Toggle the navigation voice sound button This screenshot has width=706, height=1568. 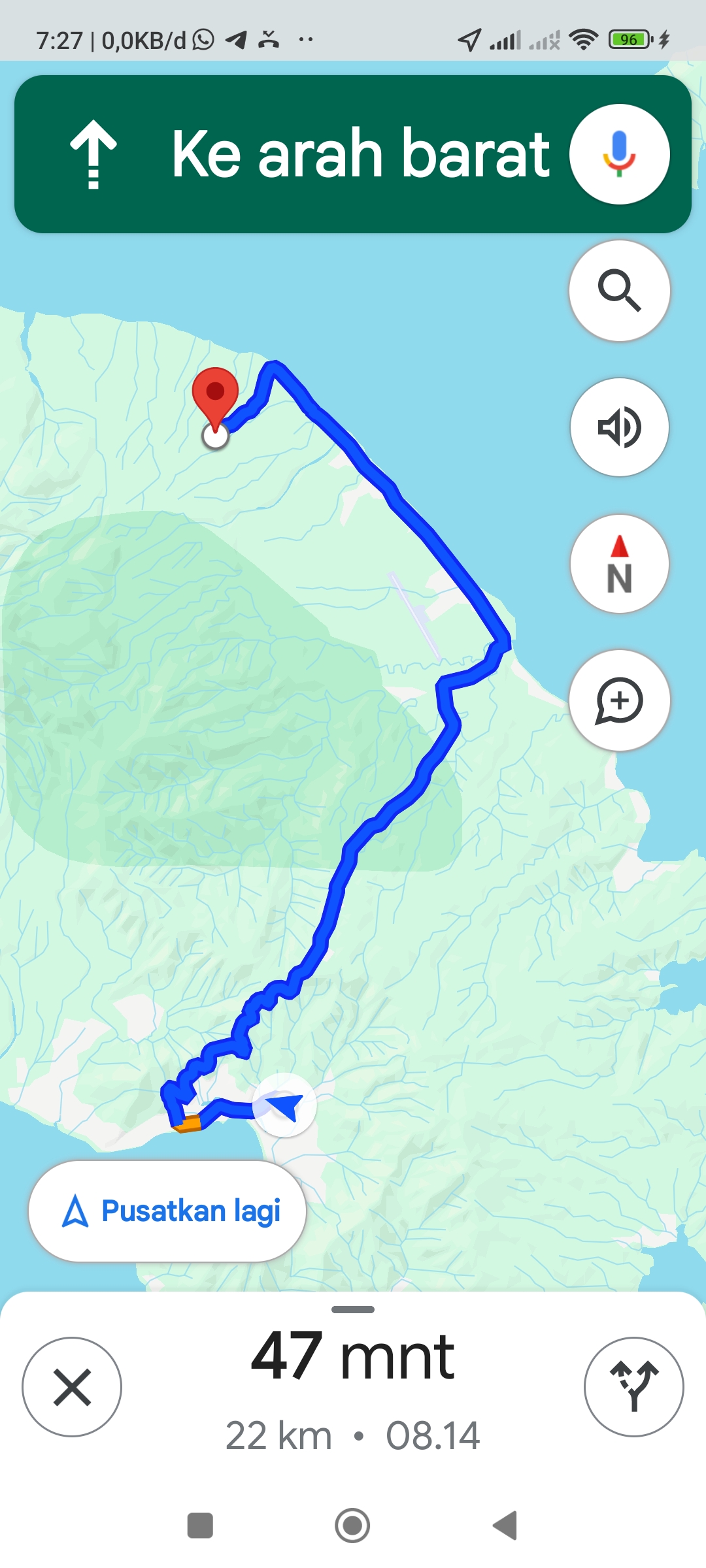619,427
